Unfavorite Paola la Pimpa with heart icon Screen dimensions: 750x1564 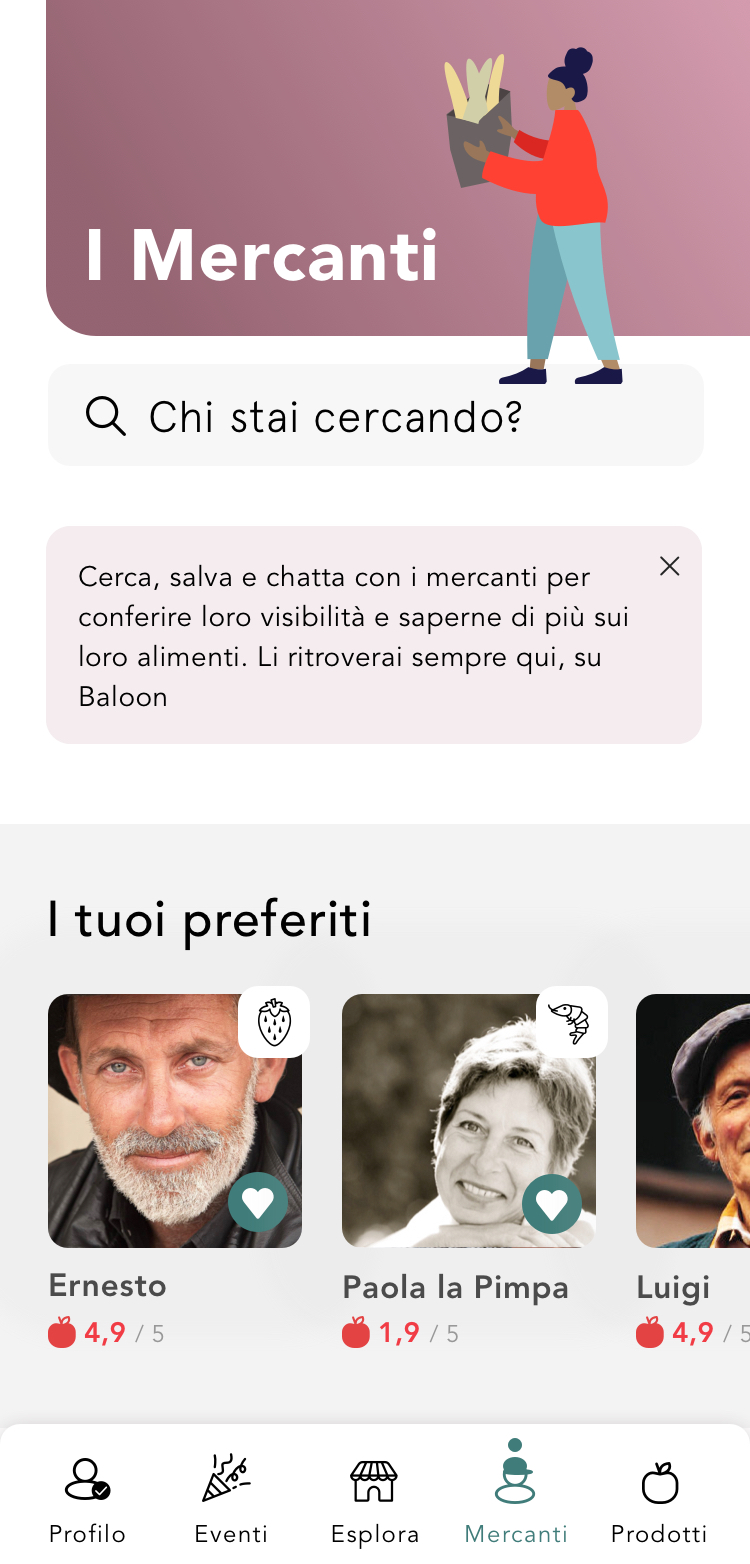click(x=552, y=1204)
